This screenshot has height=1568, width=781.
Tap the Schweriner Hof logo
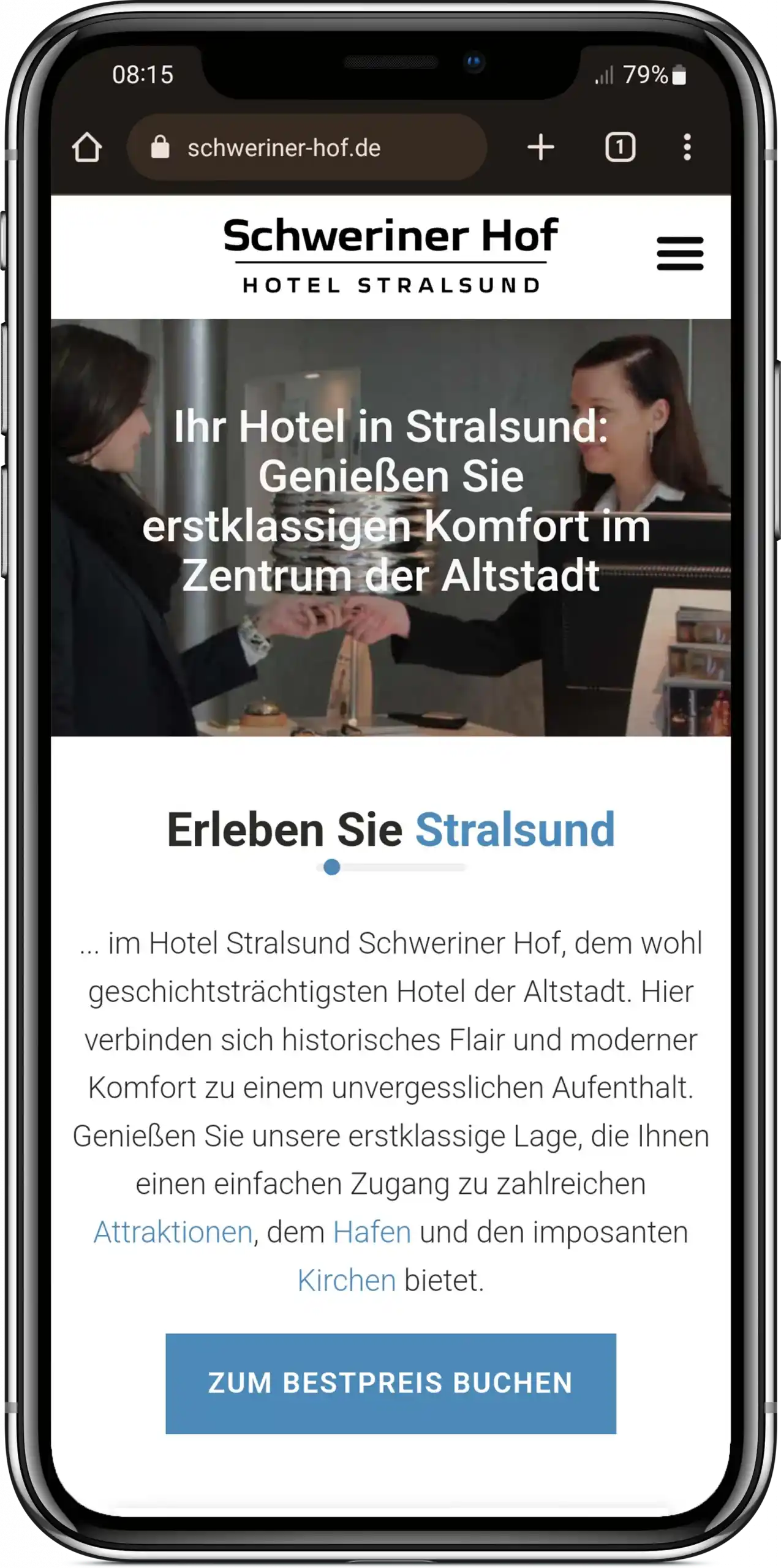coord(390,255)
